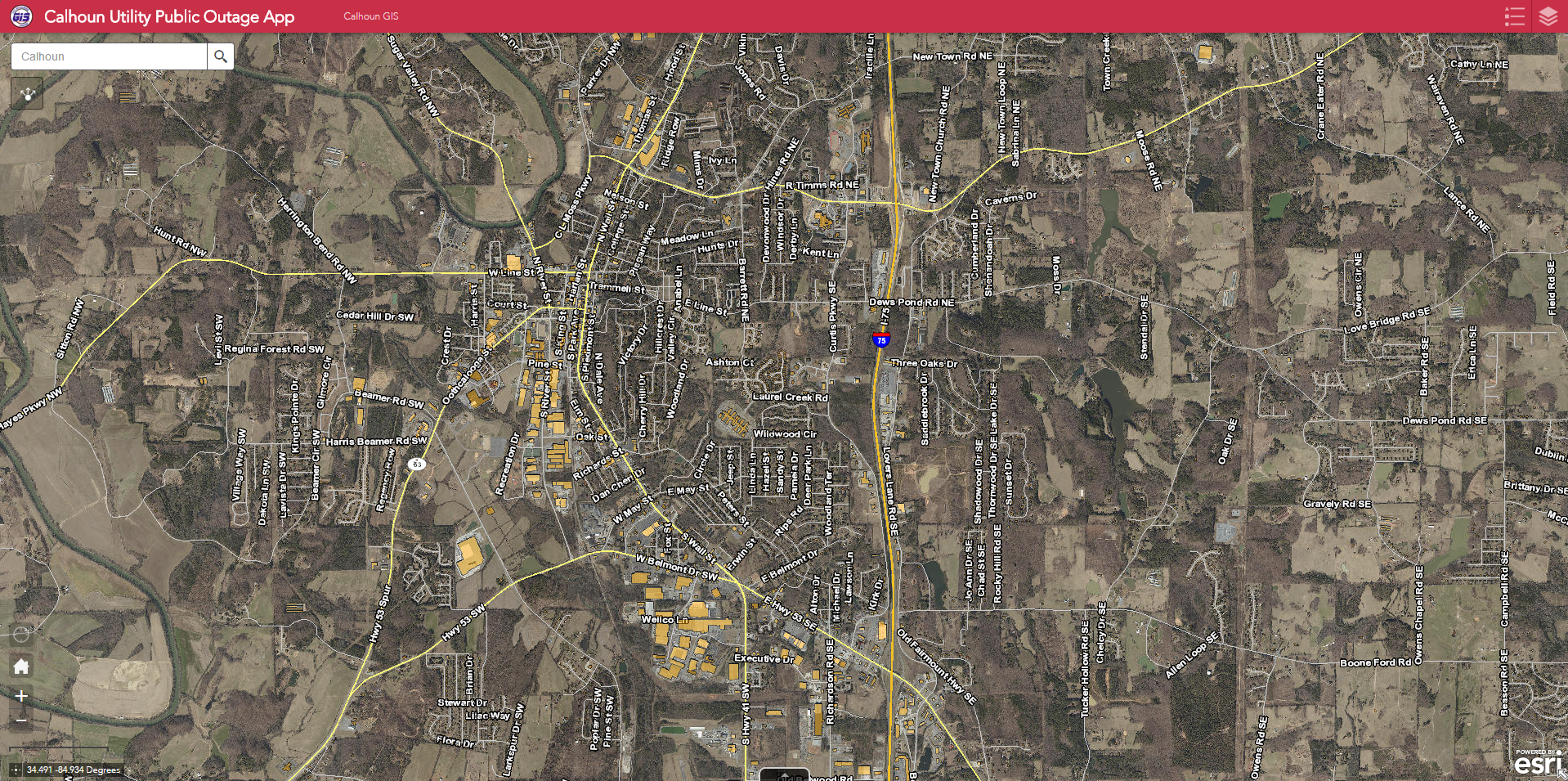Tap the Calhoun search field
Screen dimensions: 1568x781
pyautogui.click(x=109, y=56)
